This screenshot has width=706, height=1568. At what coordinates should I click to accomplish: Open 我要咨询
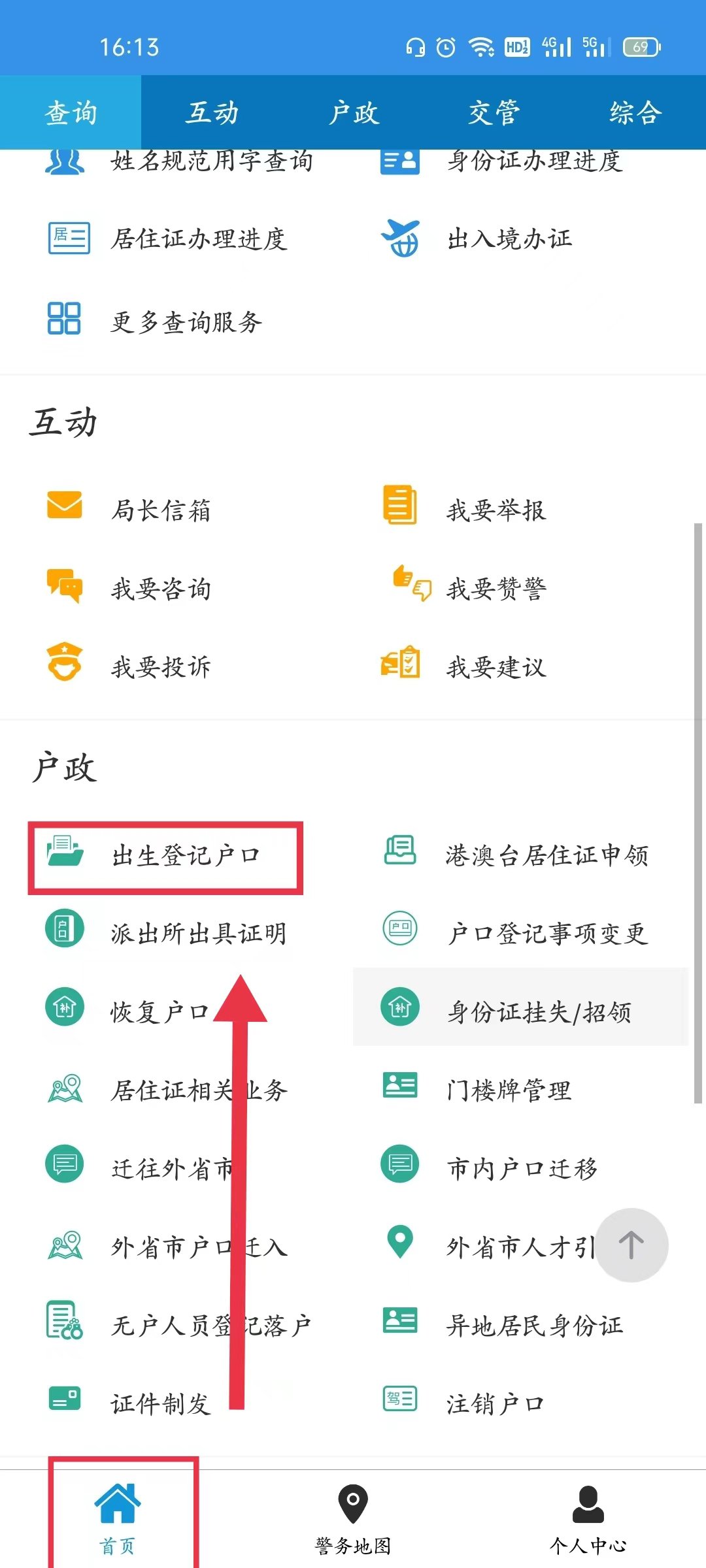[x=161, y=589]
